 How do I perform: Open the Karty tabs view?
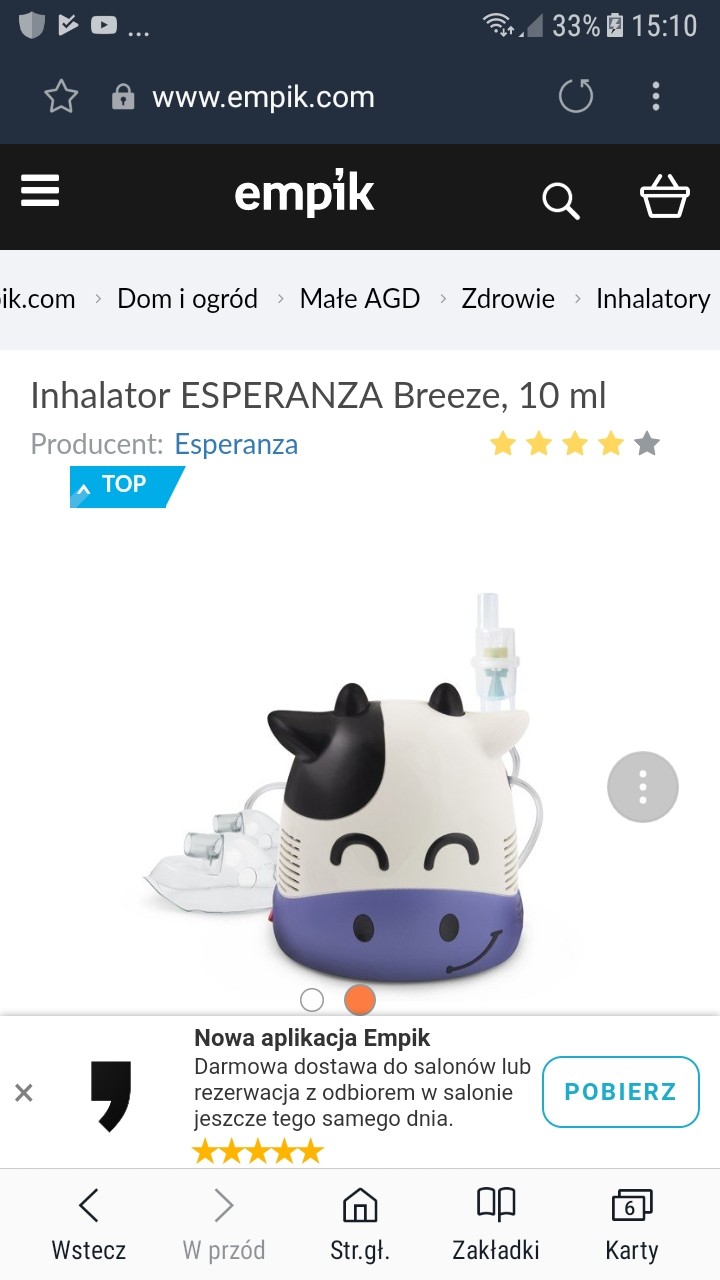coord(632,1222)
